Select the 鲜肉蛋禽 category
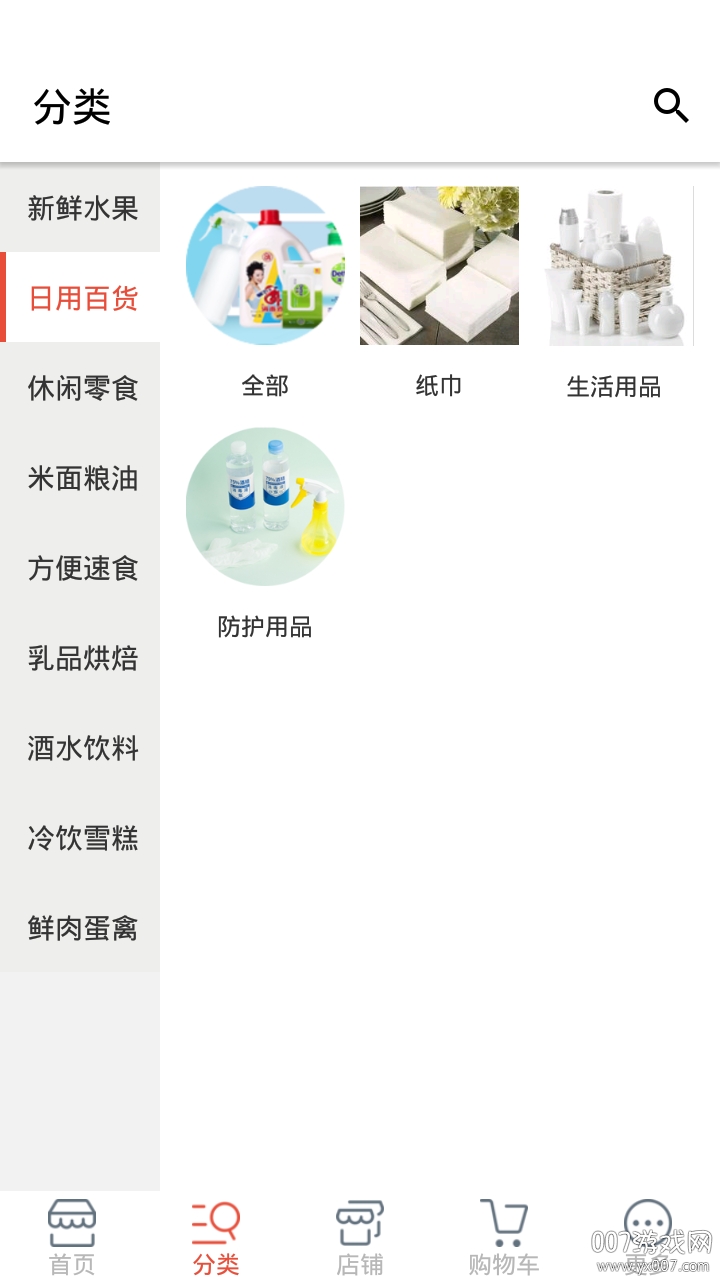Image resolution: width=720 pixels, height=1280 pixels. tap(82, 928)
